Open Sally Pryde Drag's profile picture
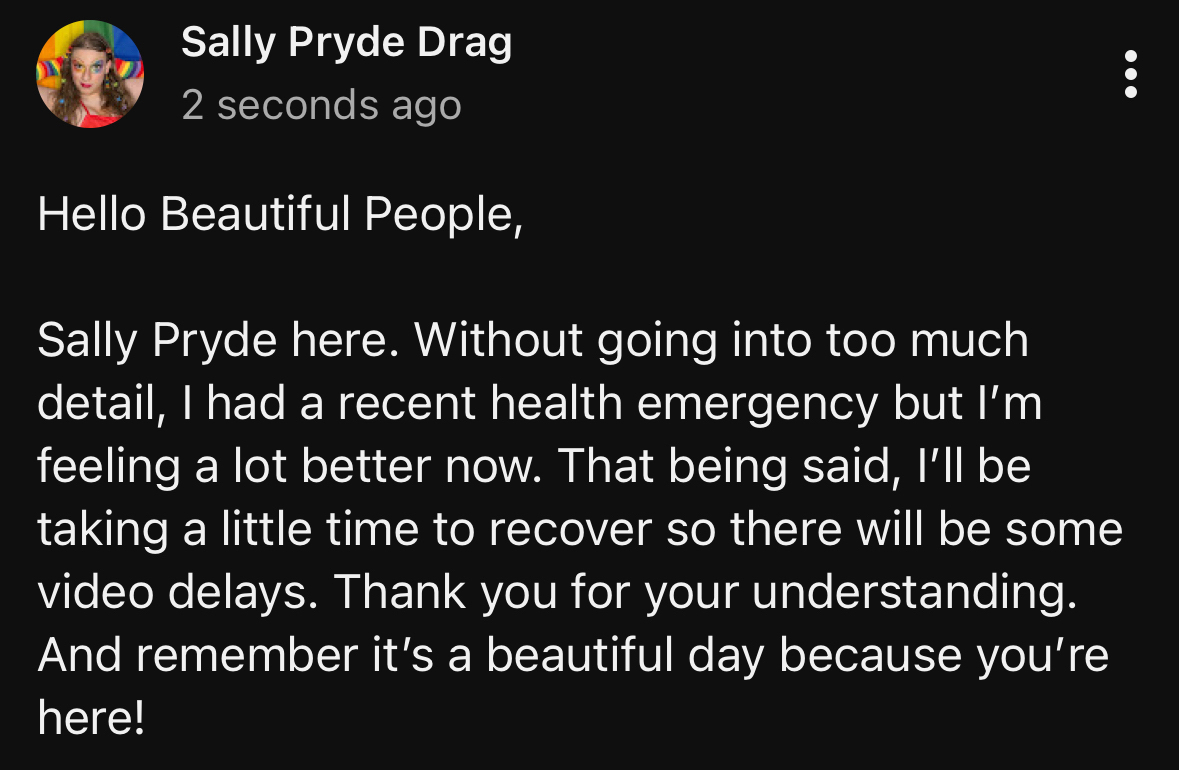Viewport: 1179px width, 770px height. [90, 74]
